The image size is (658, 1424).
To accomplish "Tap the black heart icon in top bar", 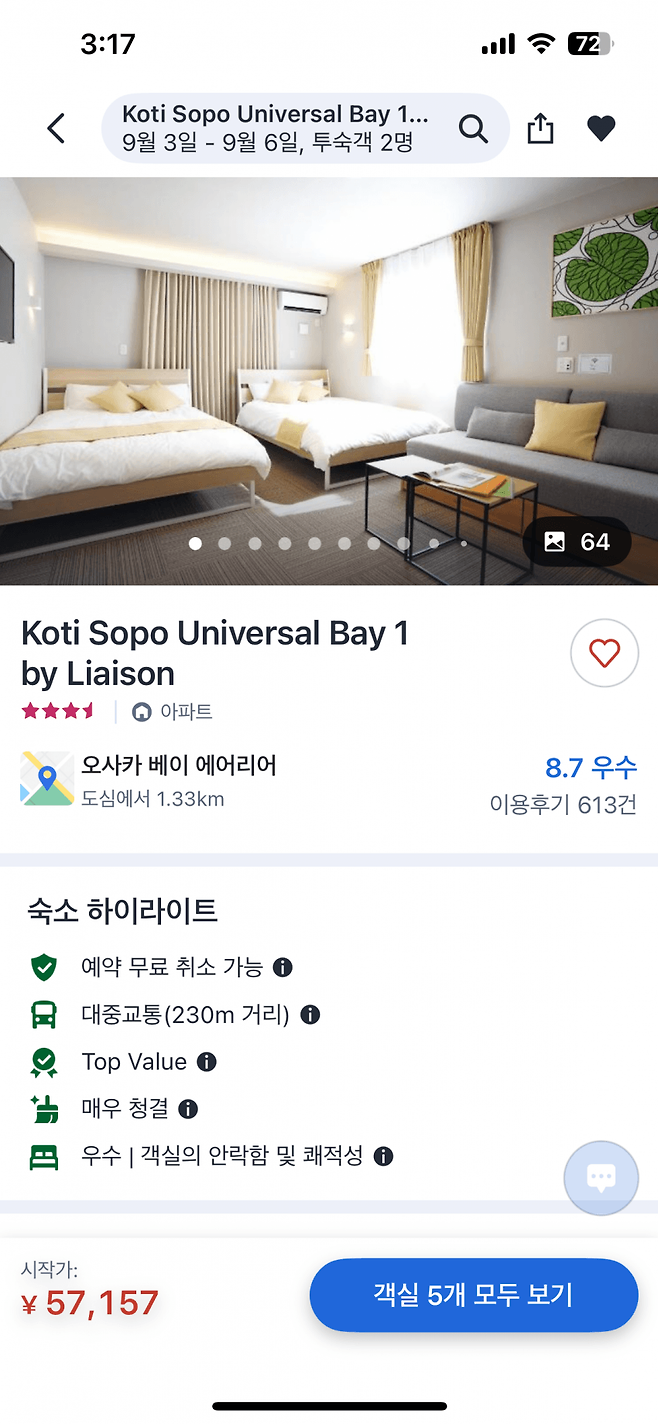I will 601,129.
